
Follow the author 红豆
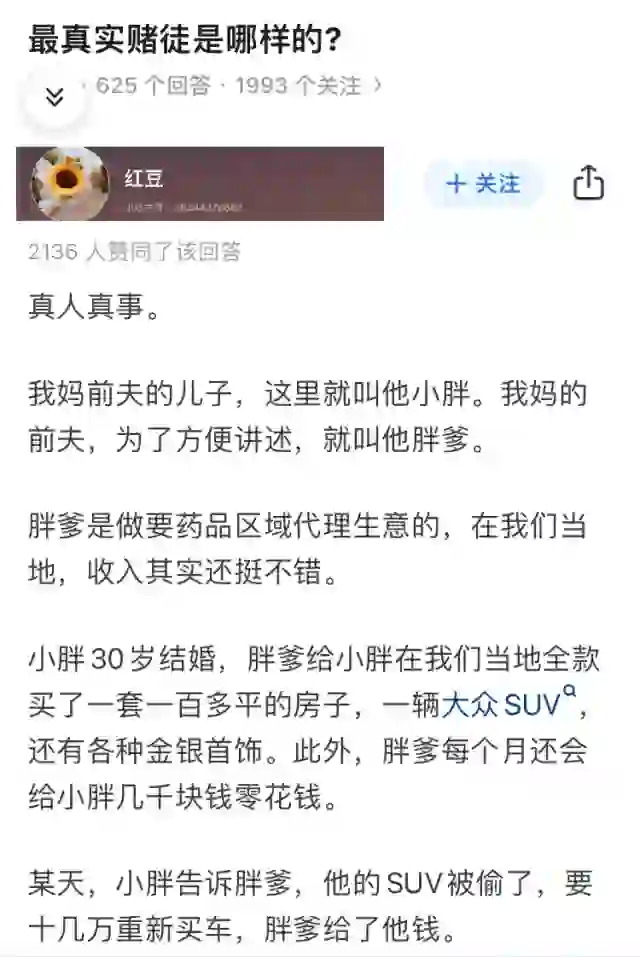(x=483, y=184)
